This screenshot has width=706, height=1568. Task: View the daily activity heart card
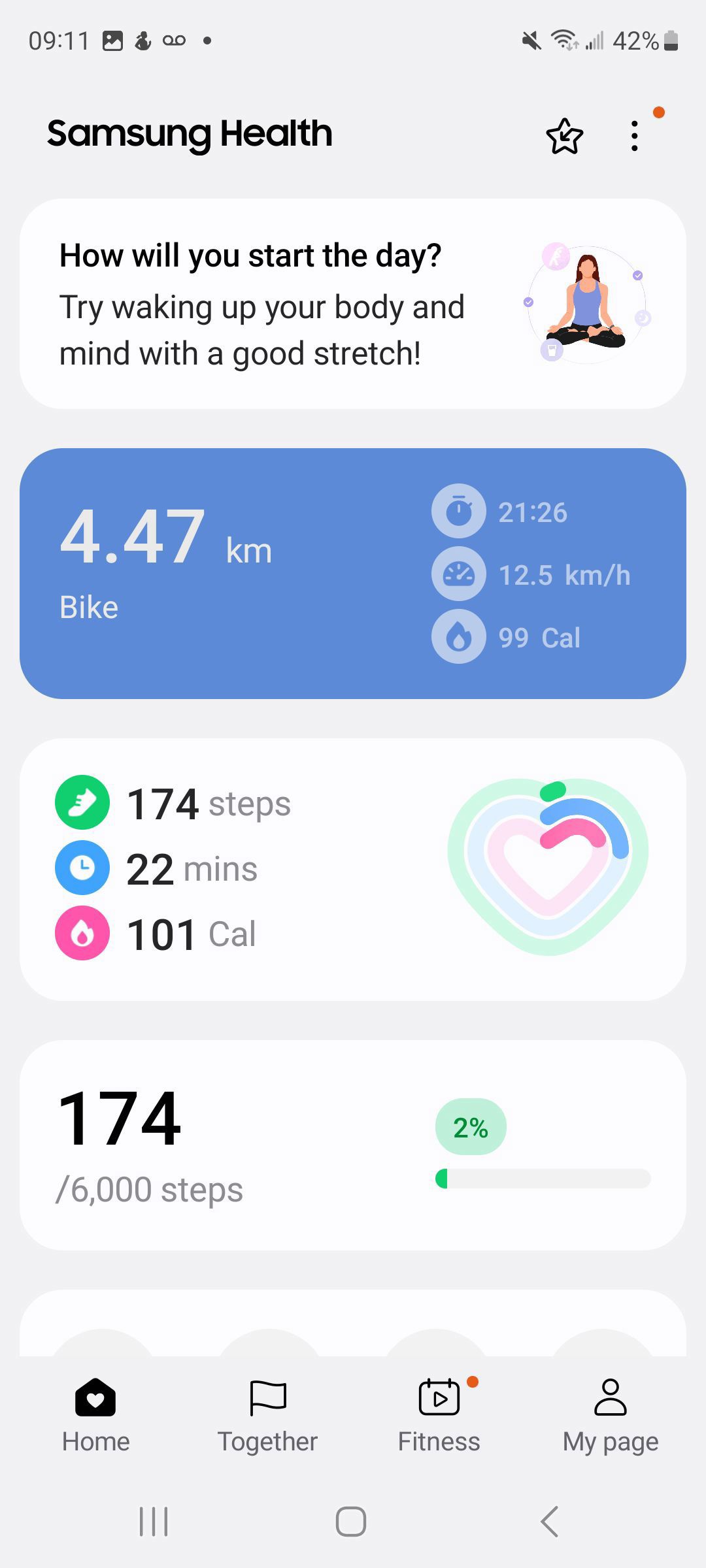(x=353, y=869)
